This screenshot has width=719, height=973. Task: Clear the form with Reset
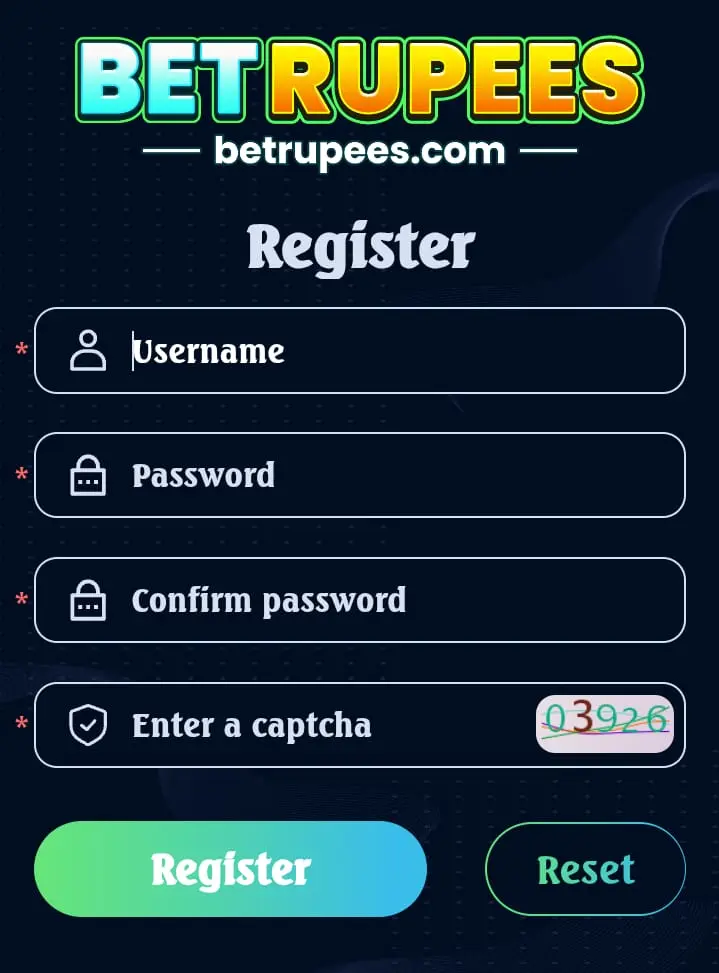click(x=585, y=869)
